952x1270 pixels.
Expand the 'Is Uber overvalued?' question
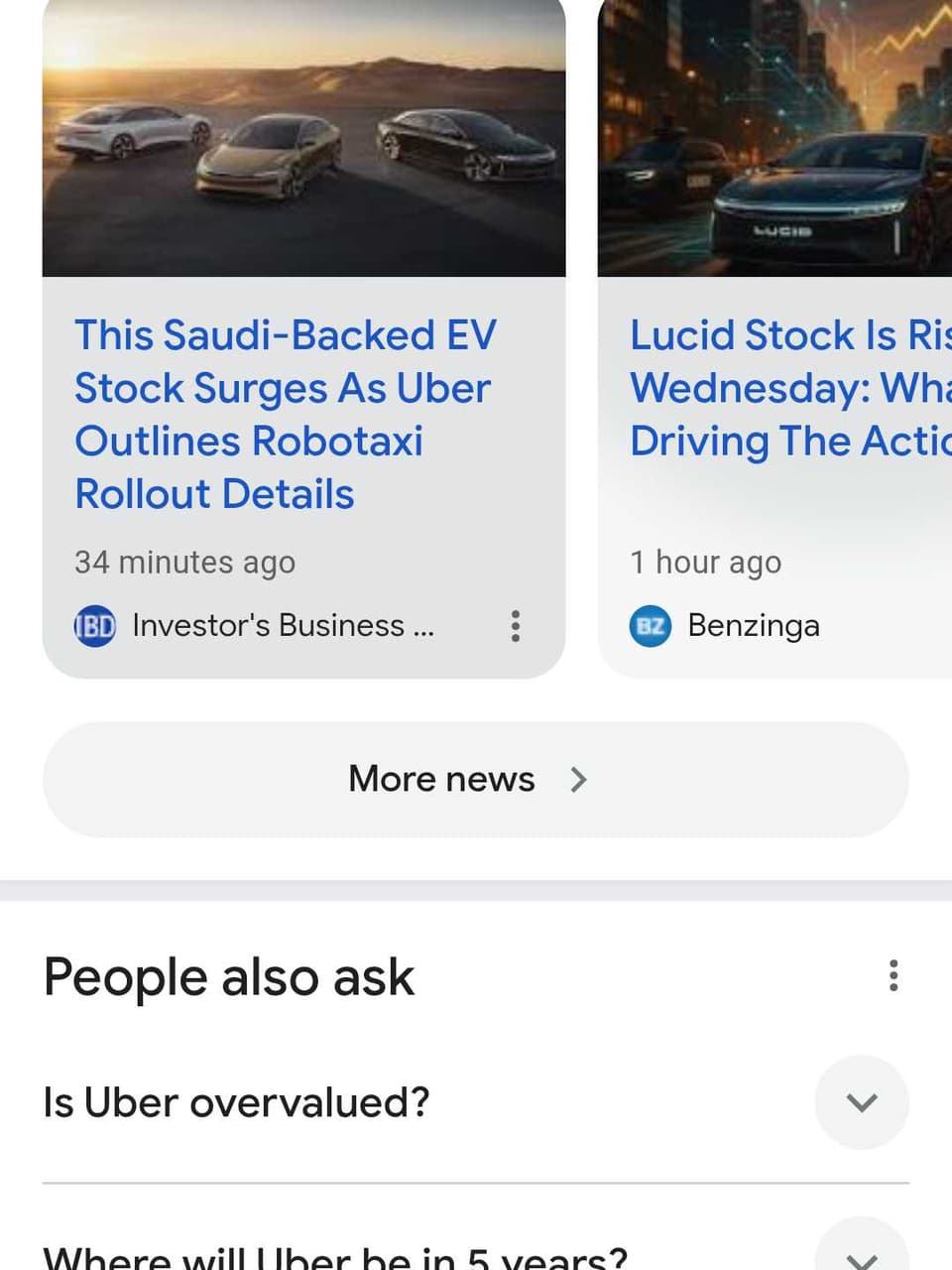point(861,1102)
